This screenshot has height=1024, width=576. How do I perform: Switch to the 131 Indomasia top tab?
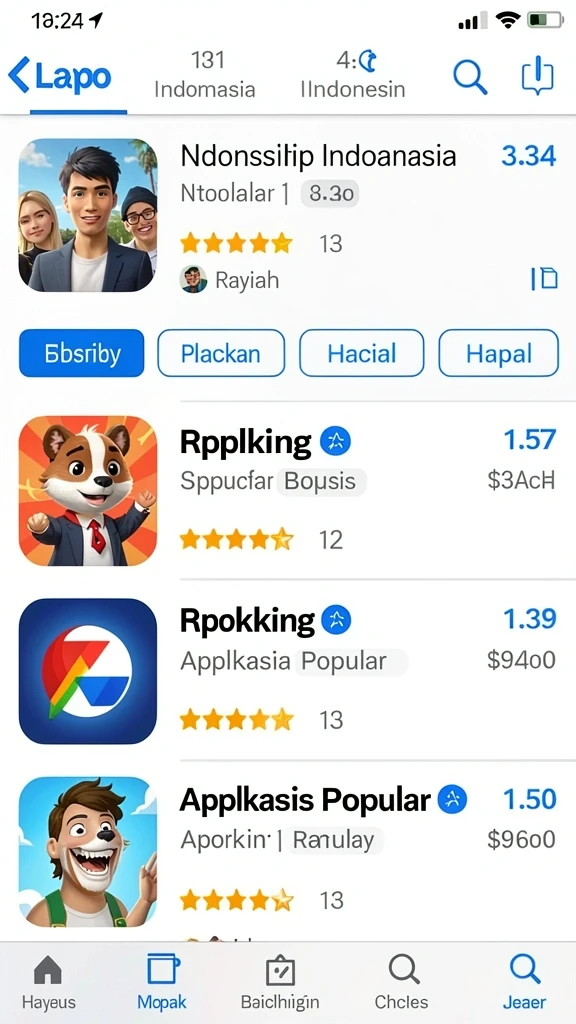point(205,74)
